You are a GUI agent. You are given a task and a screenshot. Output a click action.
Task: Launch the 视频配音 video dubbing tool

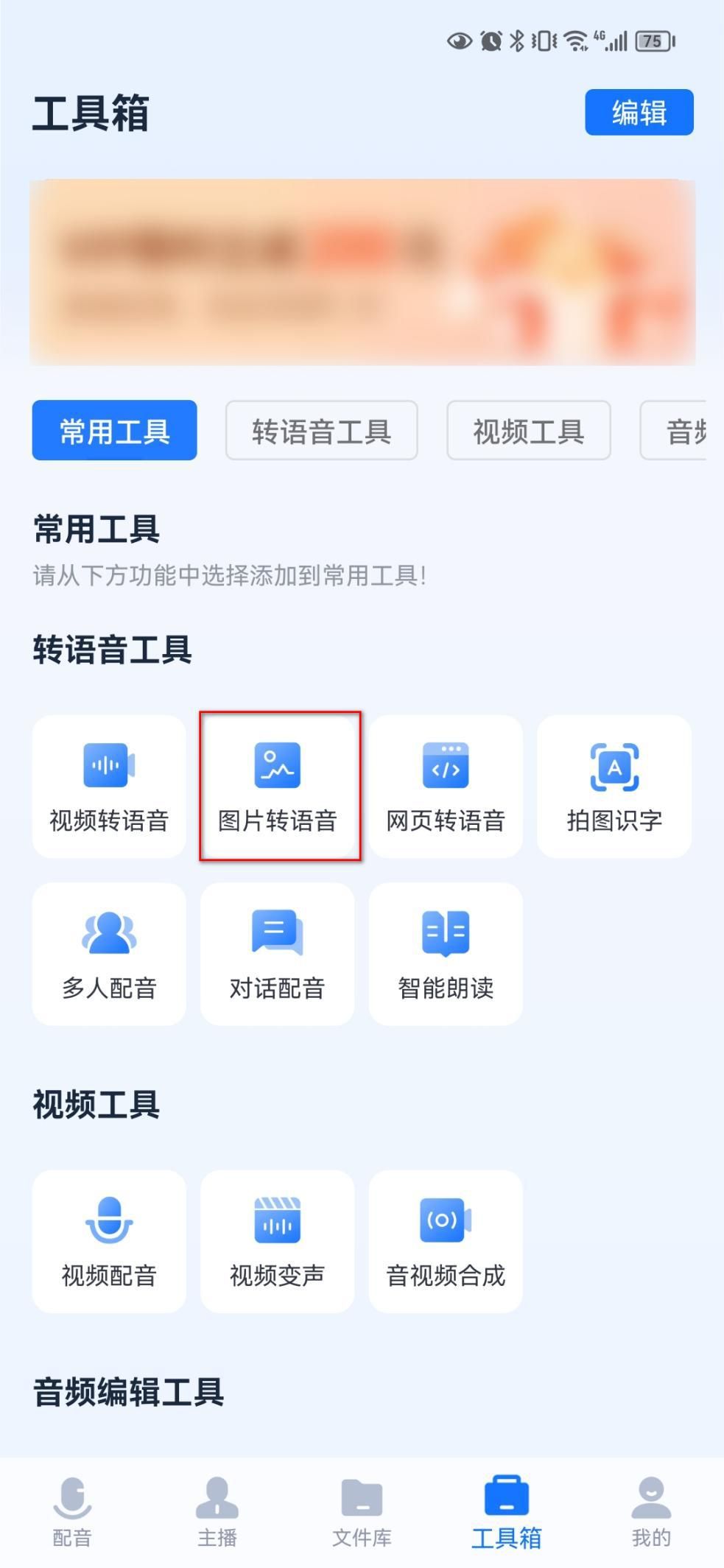[x=108, y=1240]
